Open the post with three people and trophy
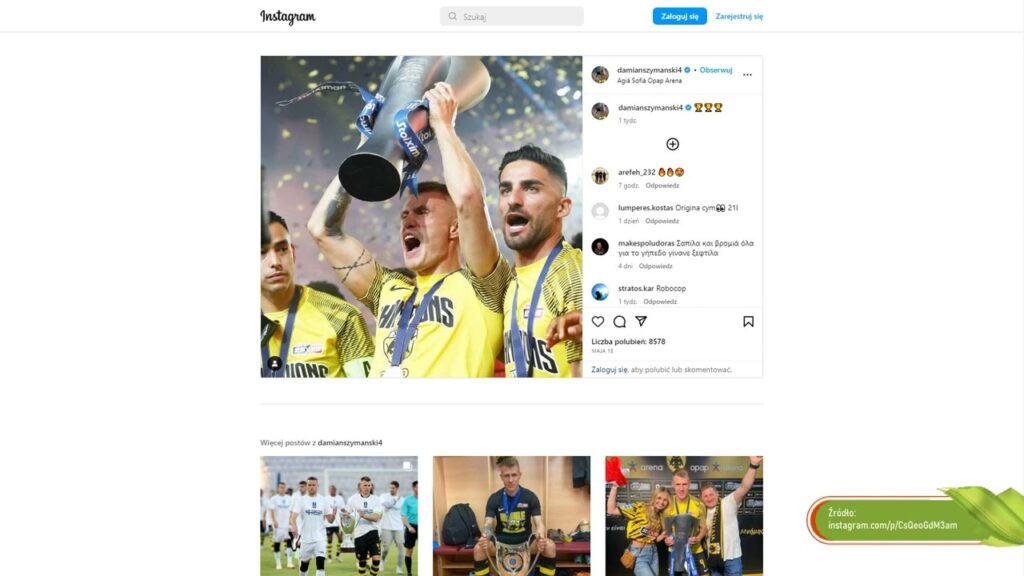 pyautogui.click(x=683, y=515)
